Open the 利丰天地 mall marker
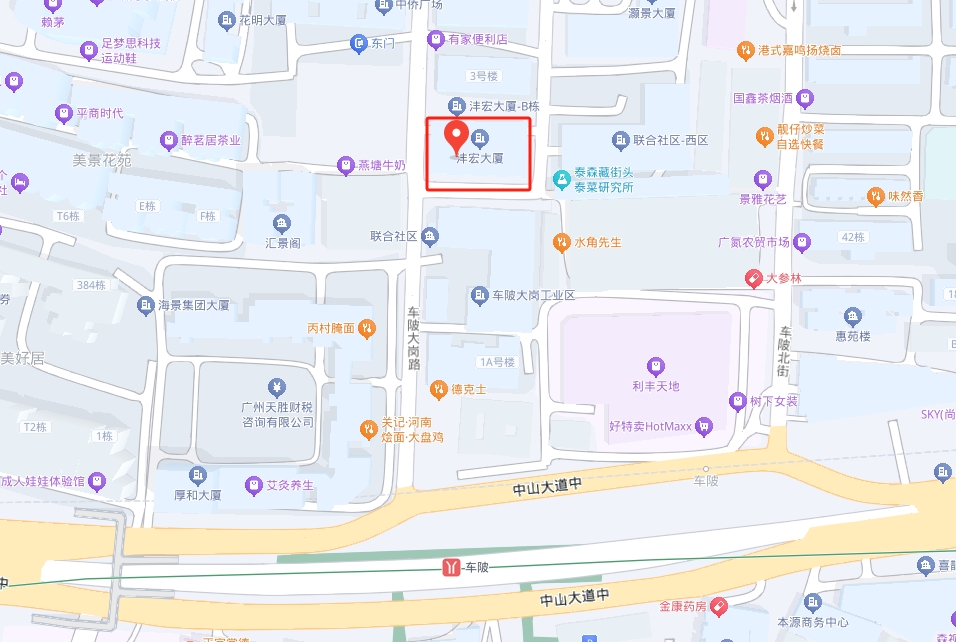 656,366
